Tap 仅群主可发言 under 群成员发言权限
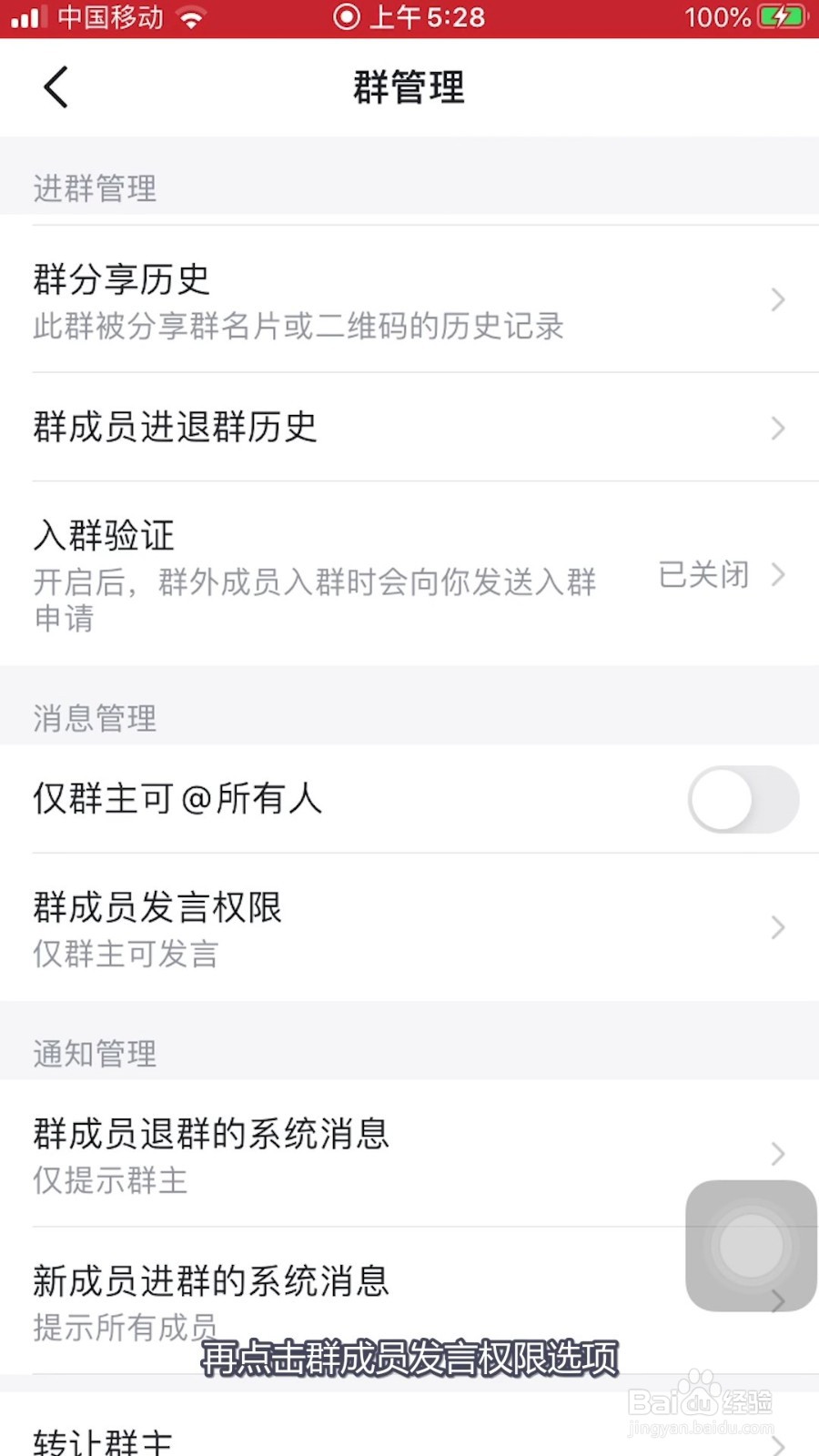819x1456 pixels. tap(125, 955)
